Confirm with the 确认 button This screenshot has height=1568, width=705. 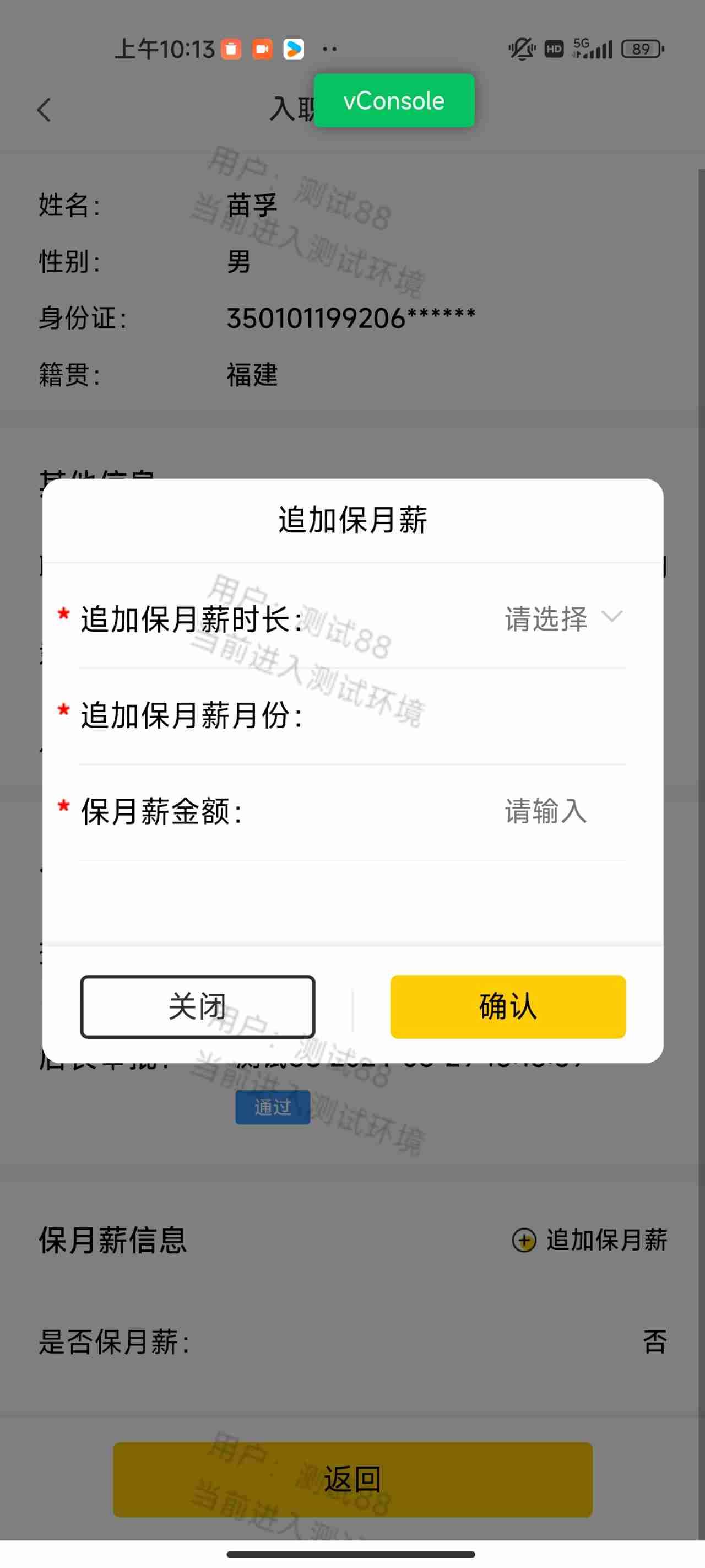point(508,1007)
